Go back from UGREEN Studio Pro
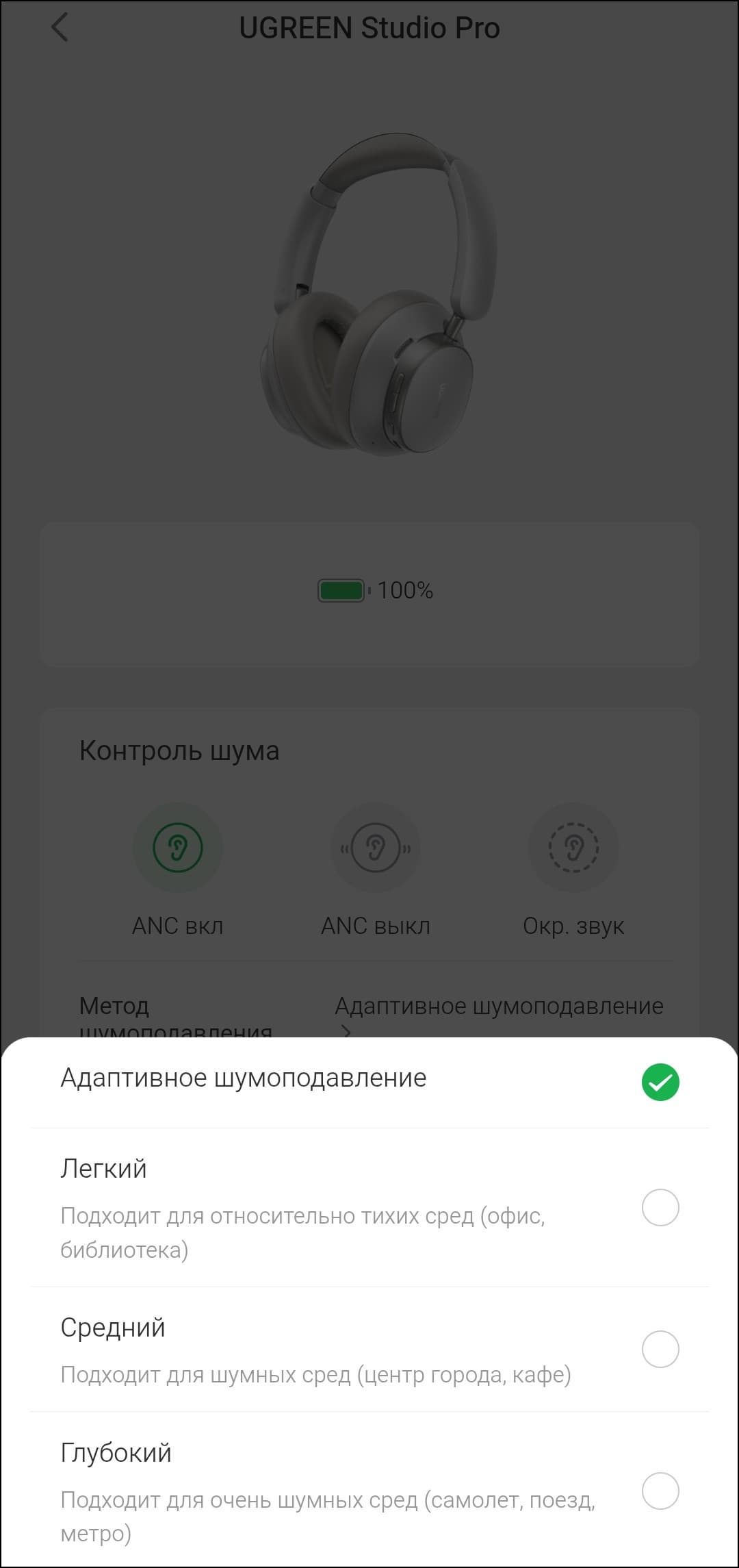 click(60, 28)
